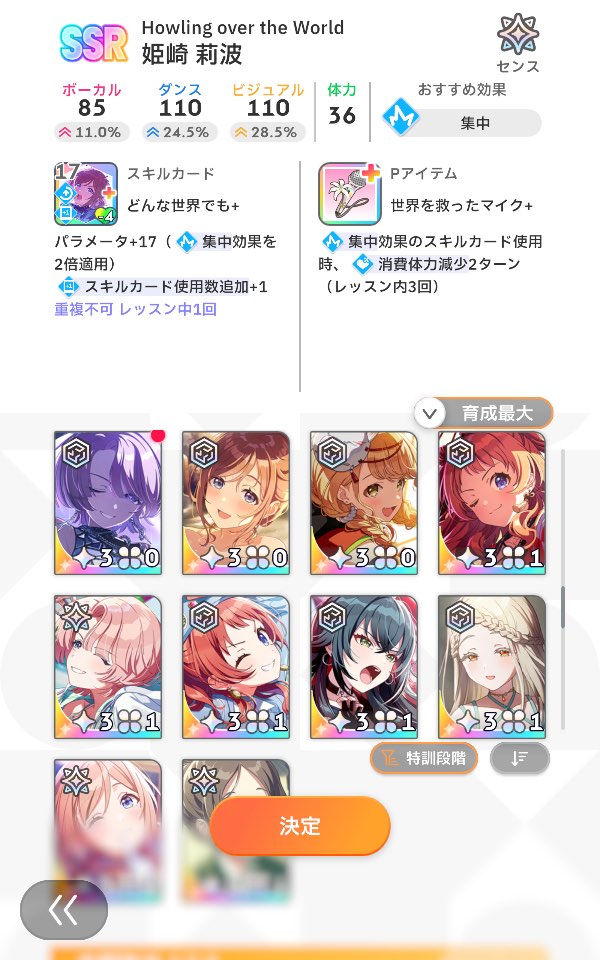Open the どんな世界でも+ skill card icon
Viewport: 600px width, 960px height.
[x=85, y=195]
